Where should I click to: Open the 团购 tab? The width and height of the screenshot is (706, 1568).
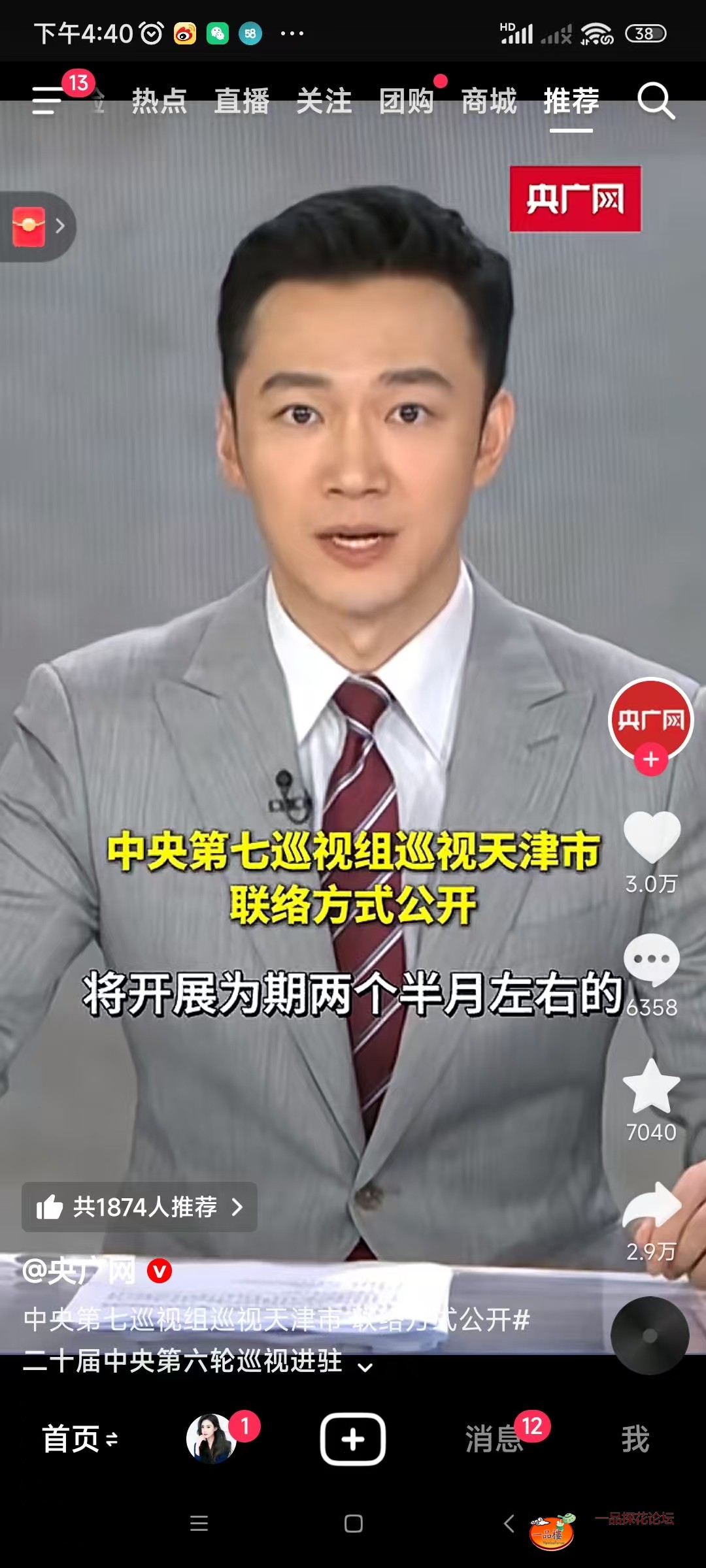click(x=407, y=101)
